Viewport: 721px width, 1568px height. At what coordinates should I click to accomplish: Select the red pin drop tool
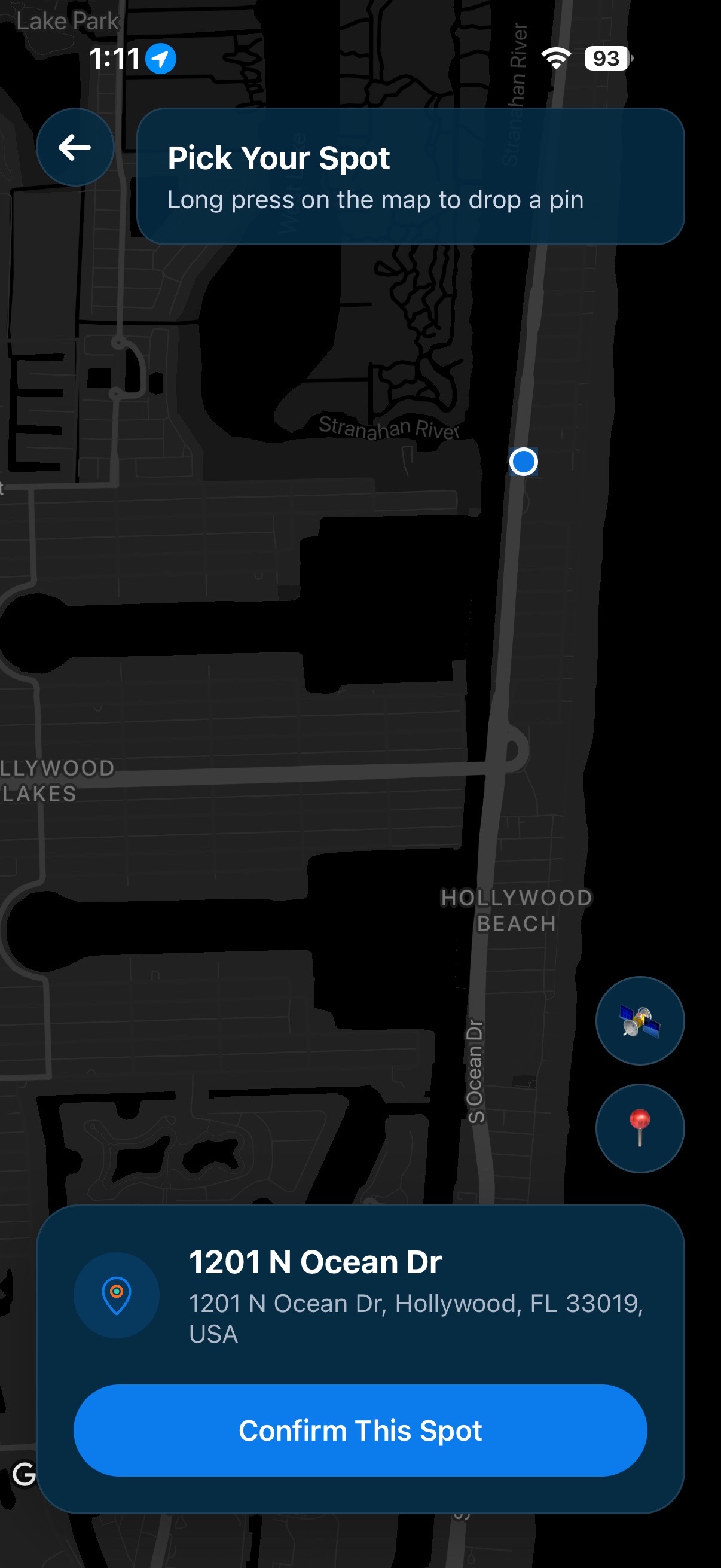[640, 1129]
